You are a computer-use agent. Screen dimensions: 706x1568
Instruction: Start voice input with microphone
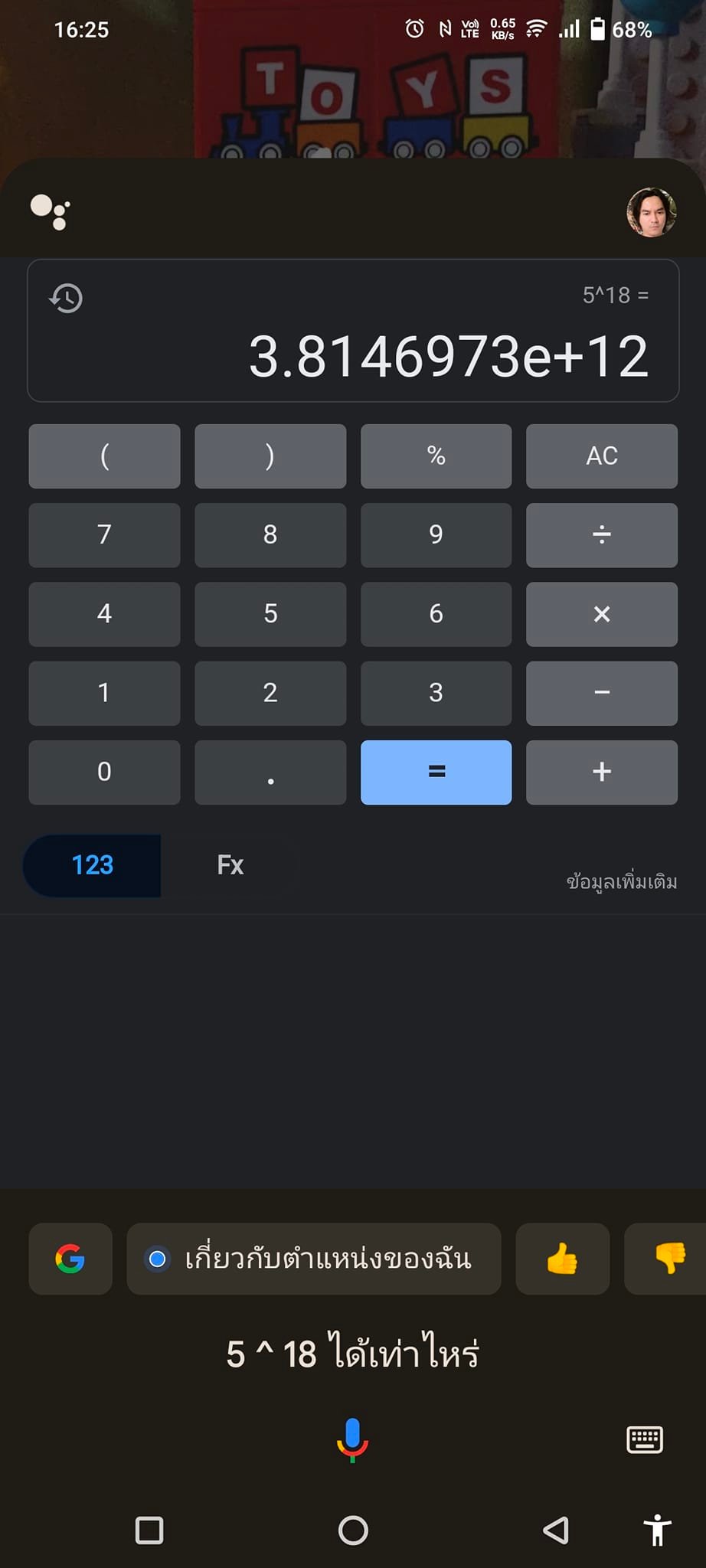tap(352, 1439)
